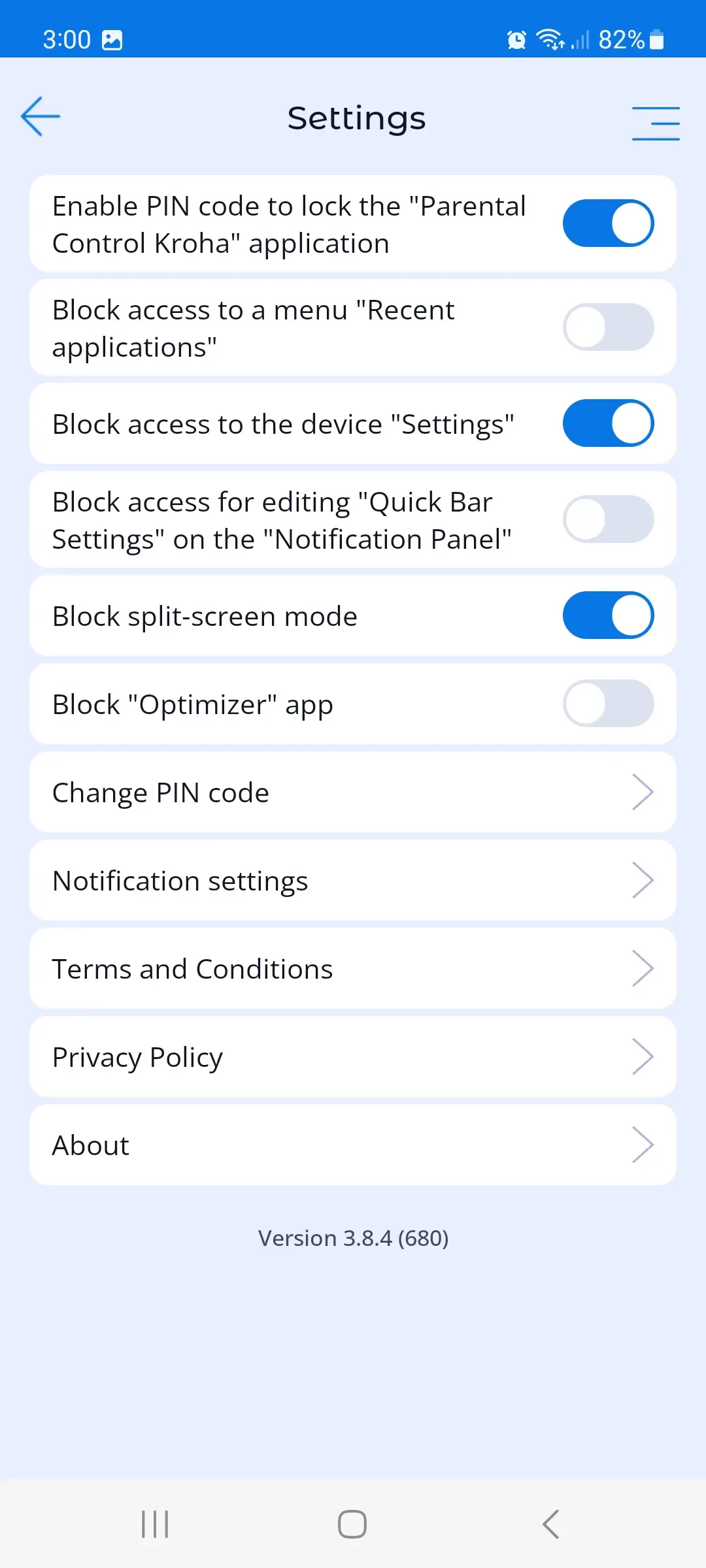Disable PIN code lock for Parental Control Kroha
The height and width of the screenshot is (1568, 706).
pos(608,223)
